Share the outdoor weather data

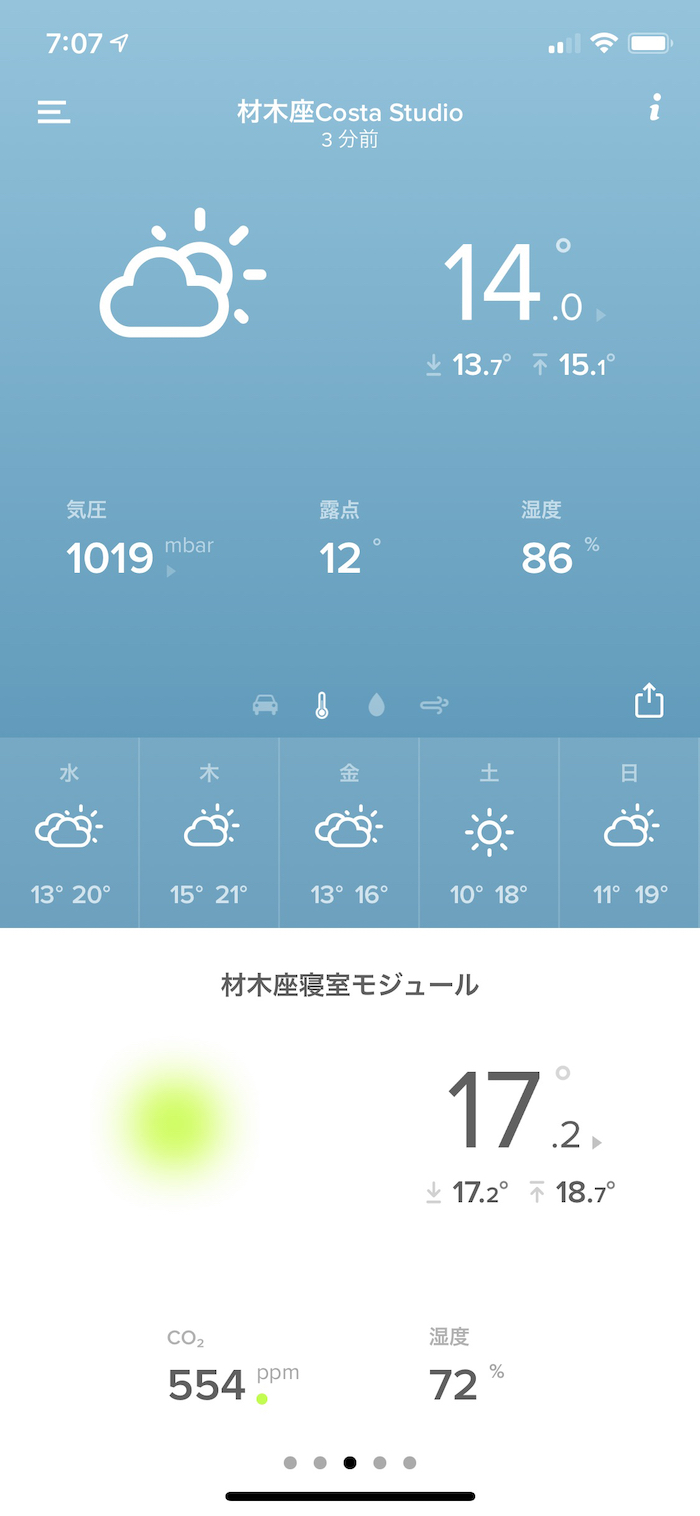[x=649, y=700]
